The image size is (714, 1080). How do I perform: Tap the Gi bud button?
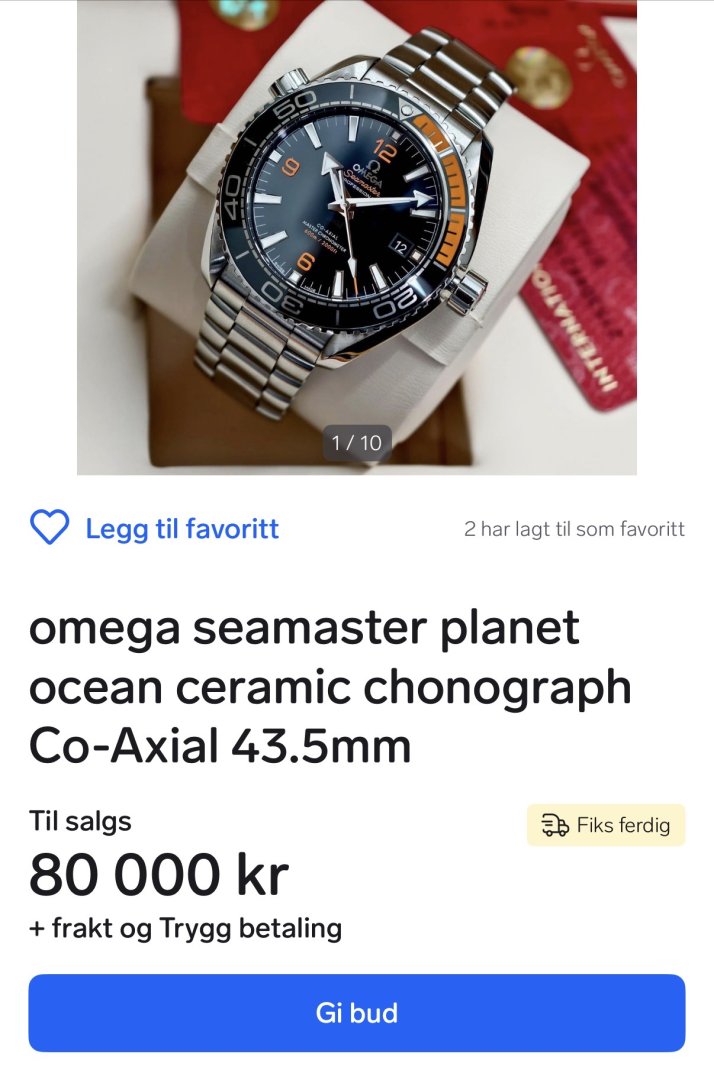tap(357, 1013)
